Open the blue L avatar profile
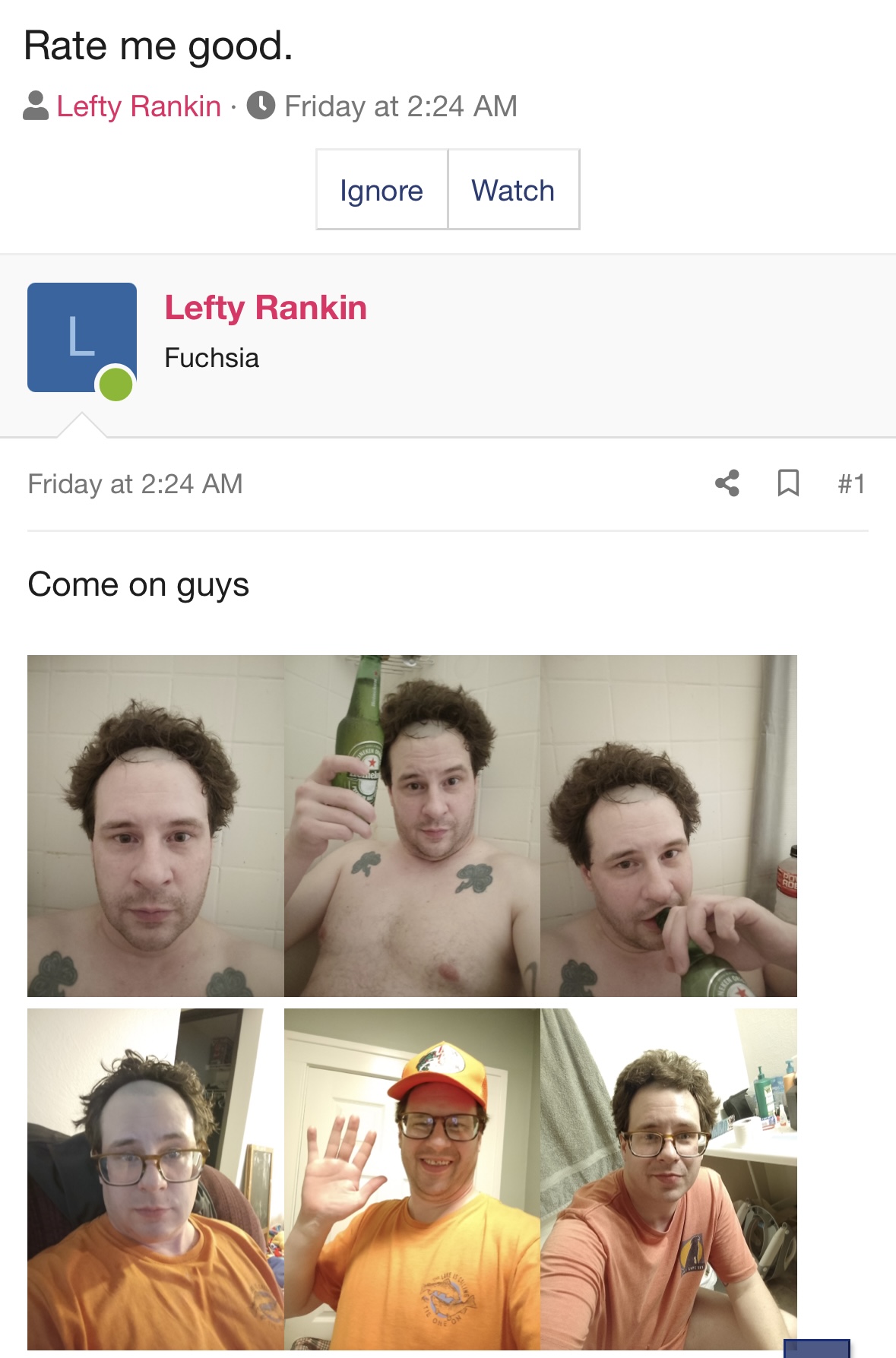Image resolution: width=896 pixels, height=1358 pixels. 82,337
